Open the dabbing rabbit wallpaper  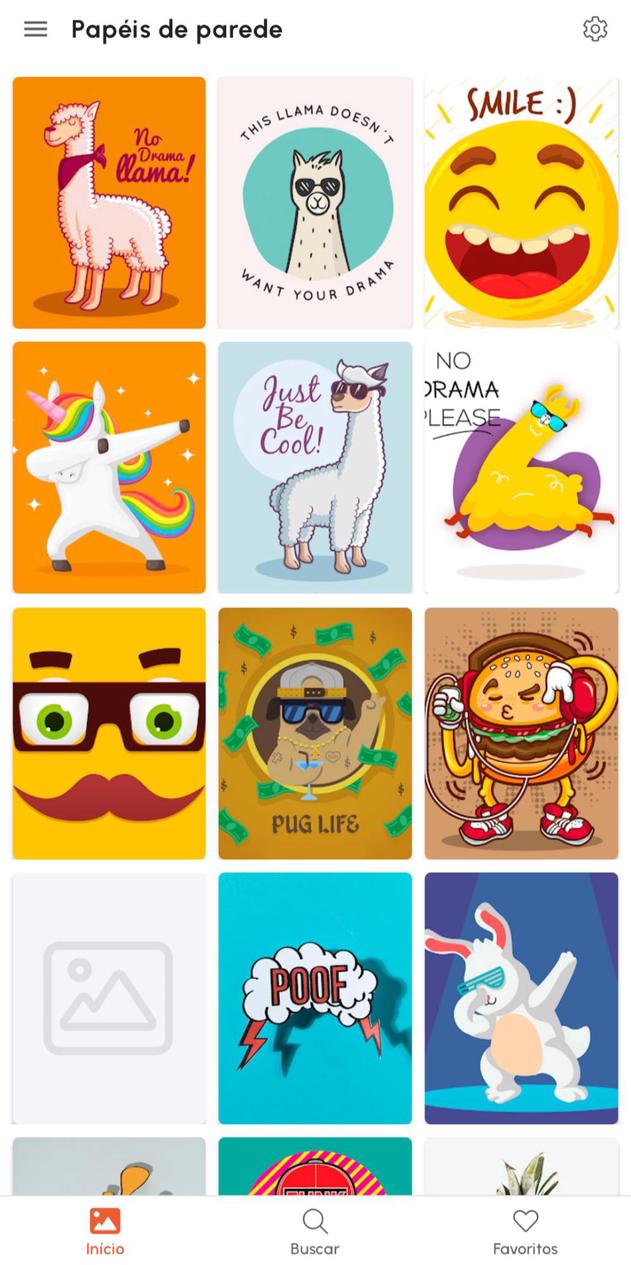[521, 998]
